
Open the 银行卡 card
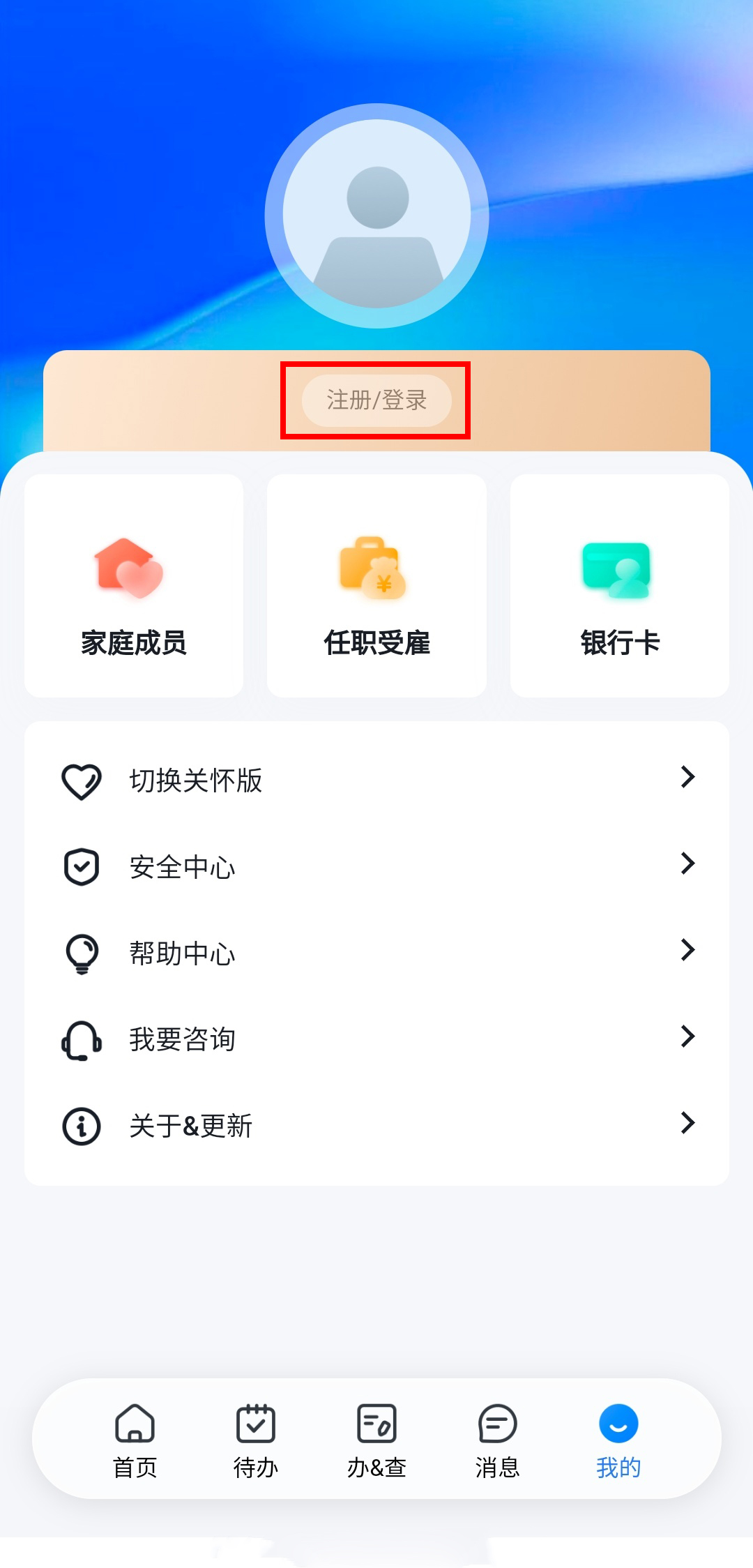coord(620,586)
